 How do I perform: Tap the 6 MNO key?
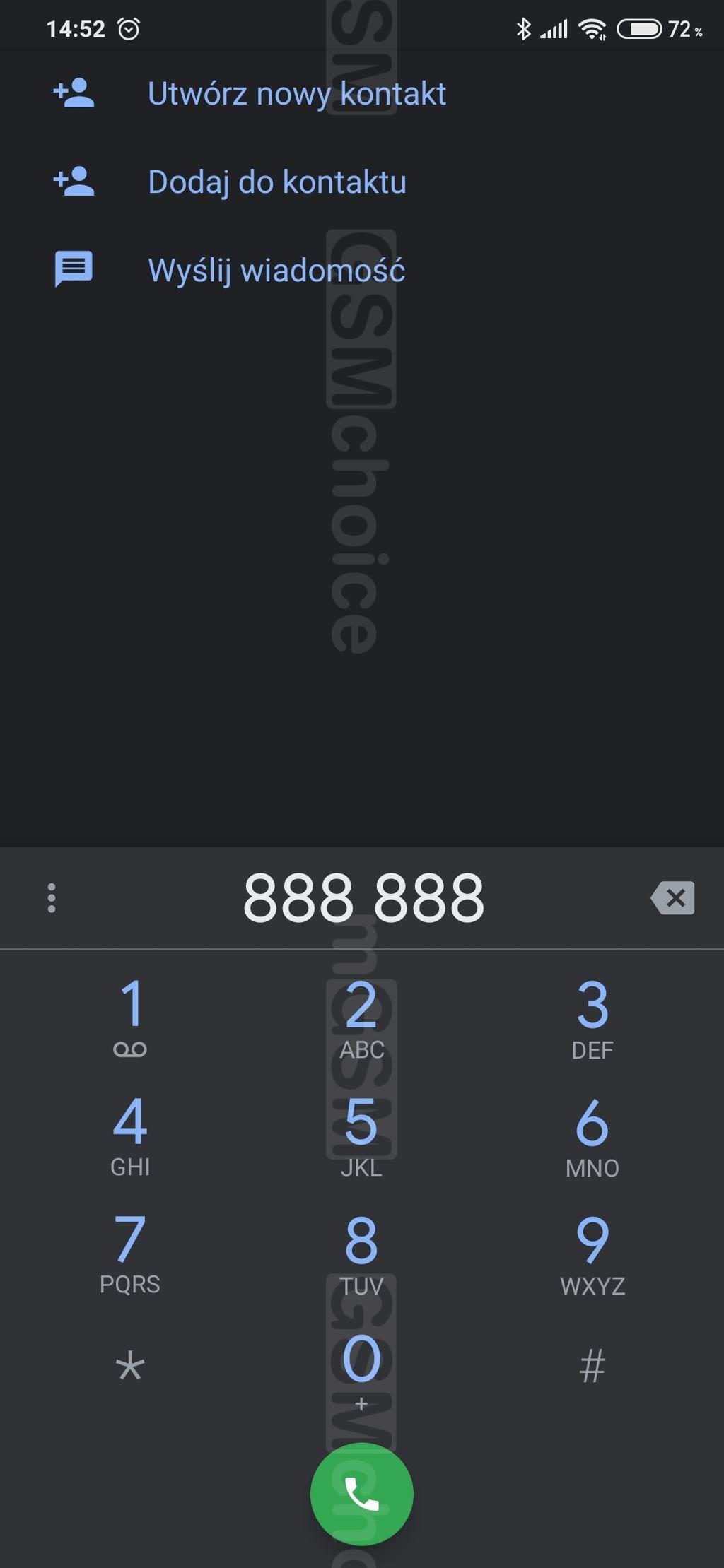pyautogui.click(x=592, y=1135)
